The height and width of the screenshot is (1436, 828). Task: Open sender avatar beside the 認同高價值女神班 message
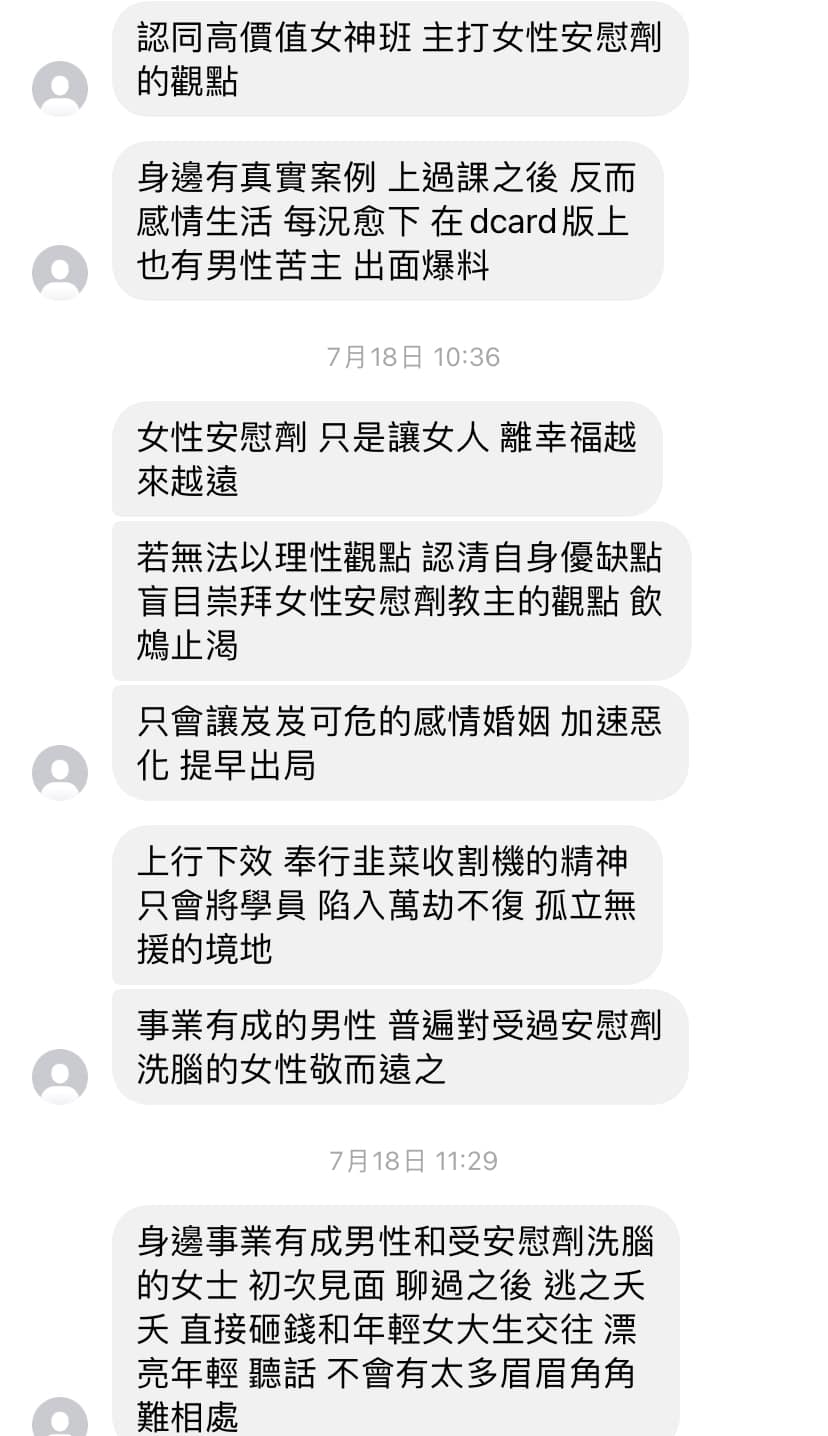point(60,88)
